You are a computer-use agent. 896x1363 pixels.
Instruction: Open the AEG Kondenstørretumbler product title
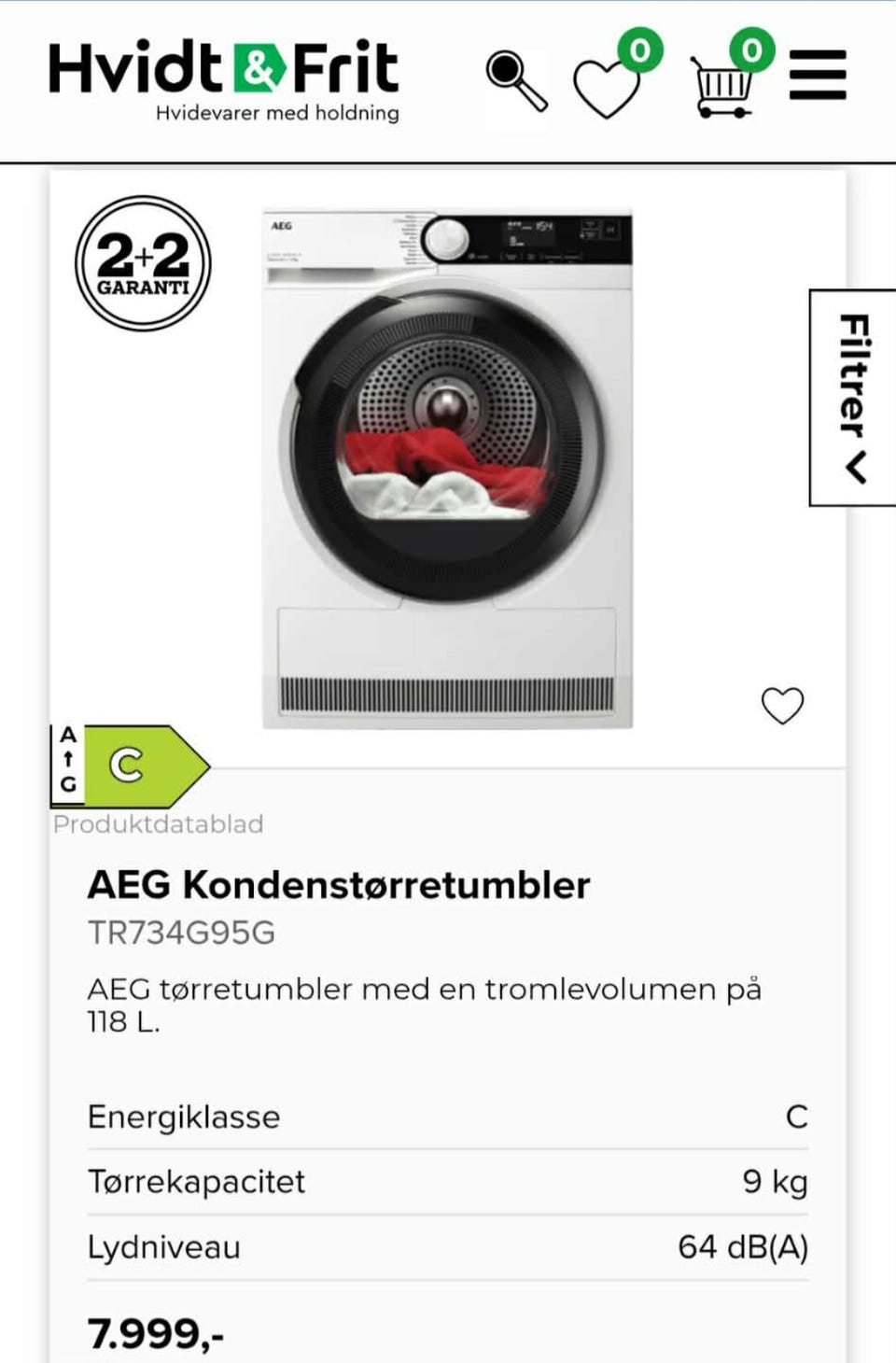point(340,884)
